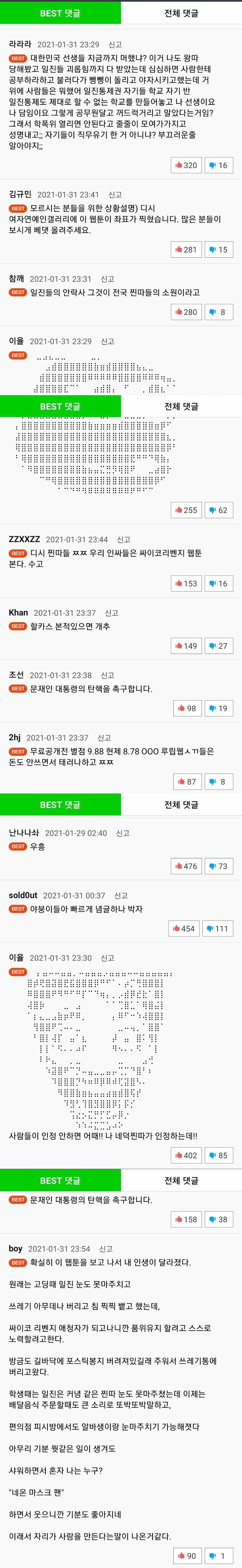Like boy's long comment
Image resolution: width=242 pixels, height=1568 pixels.
click(x=186, y=1555)
